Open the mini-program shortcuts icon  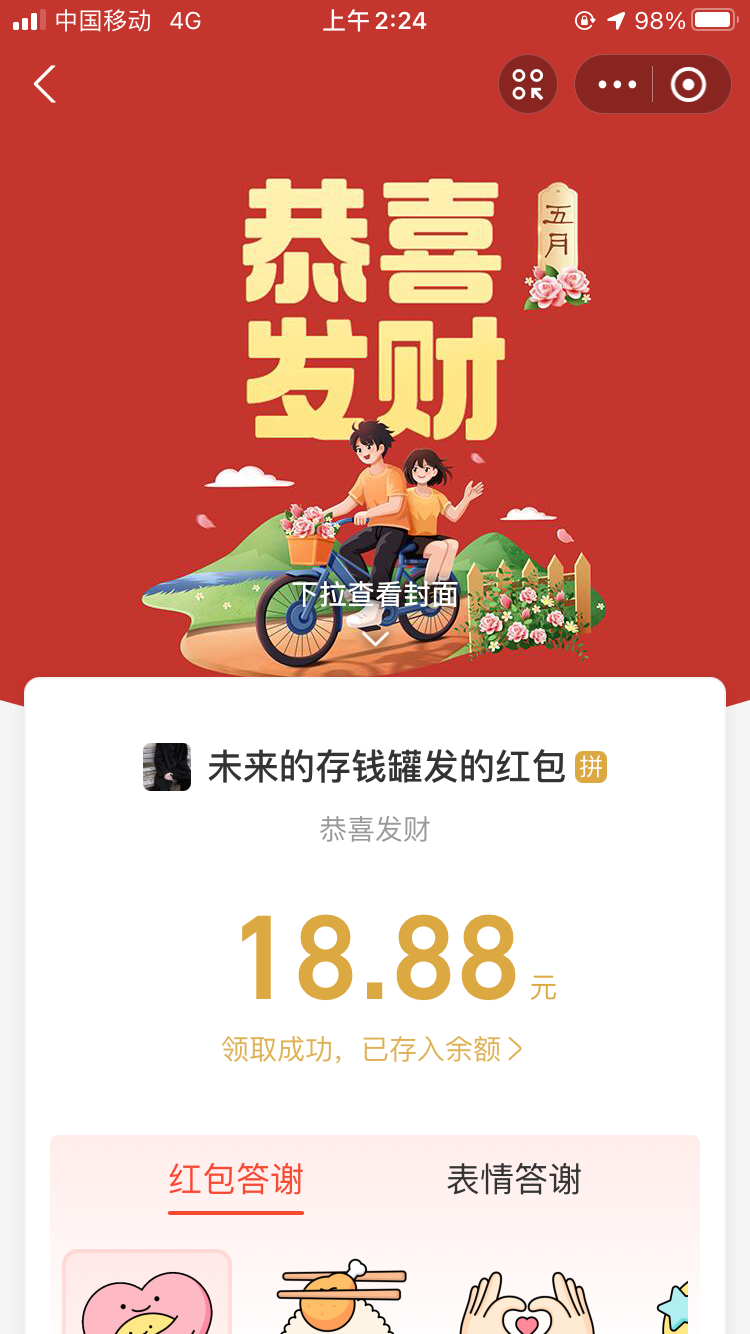pos(528,84)
